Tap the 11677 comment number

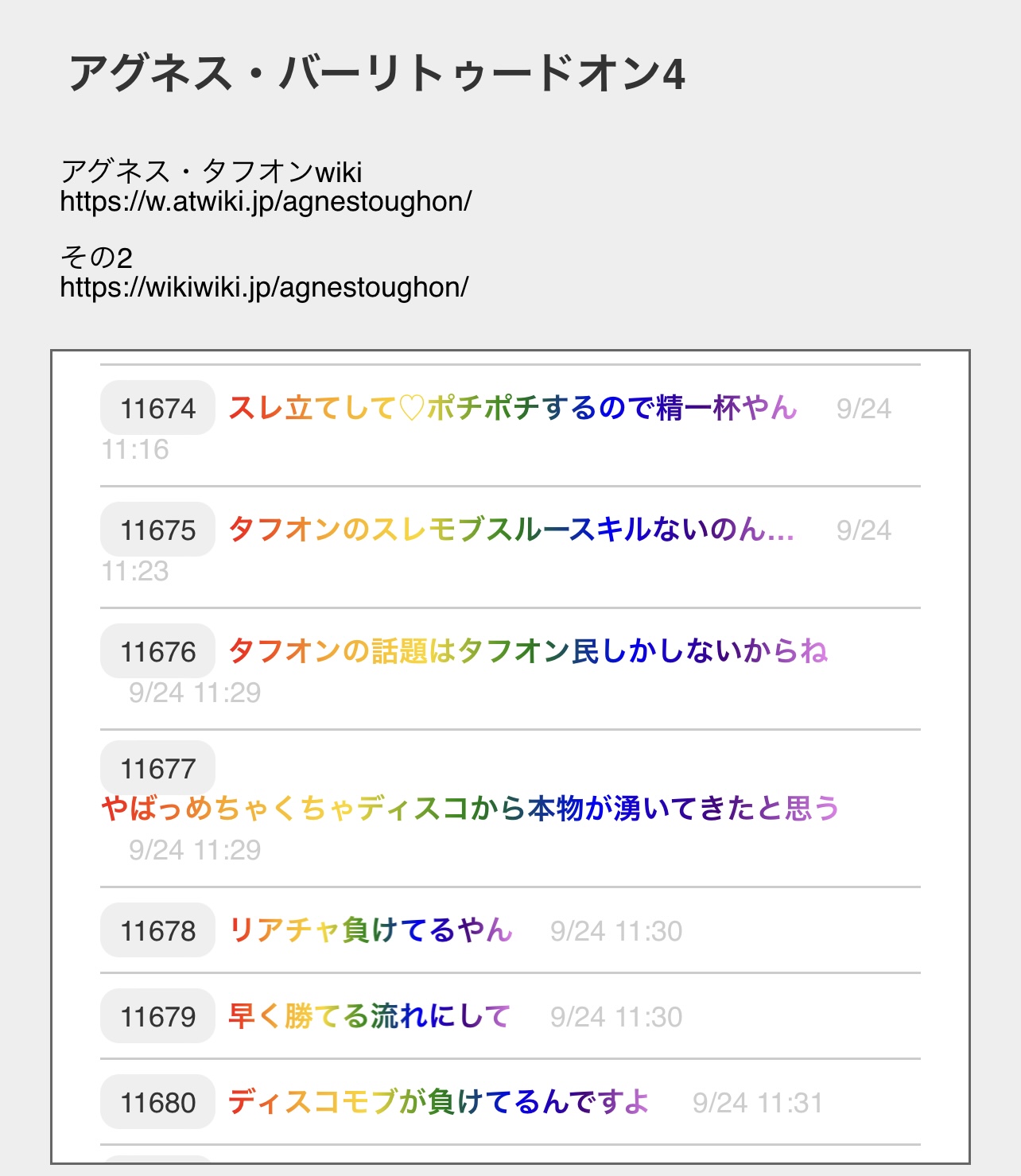coord(157,769)
